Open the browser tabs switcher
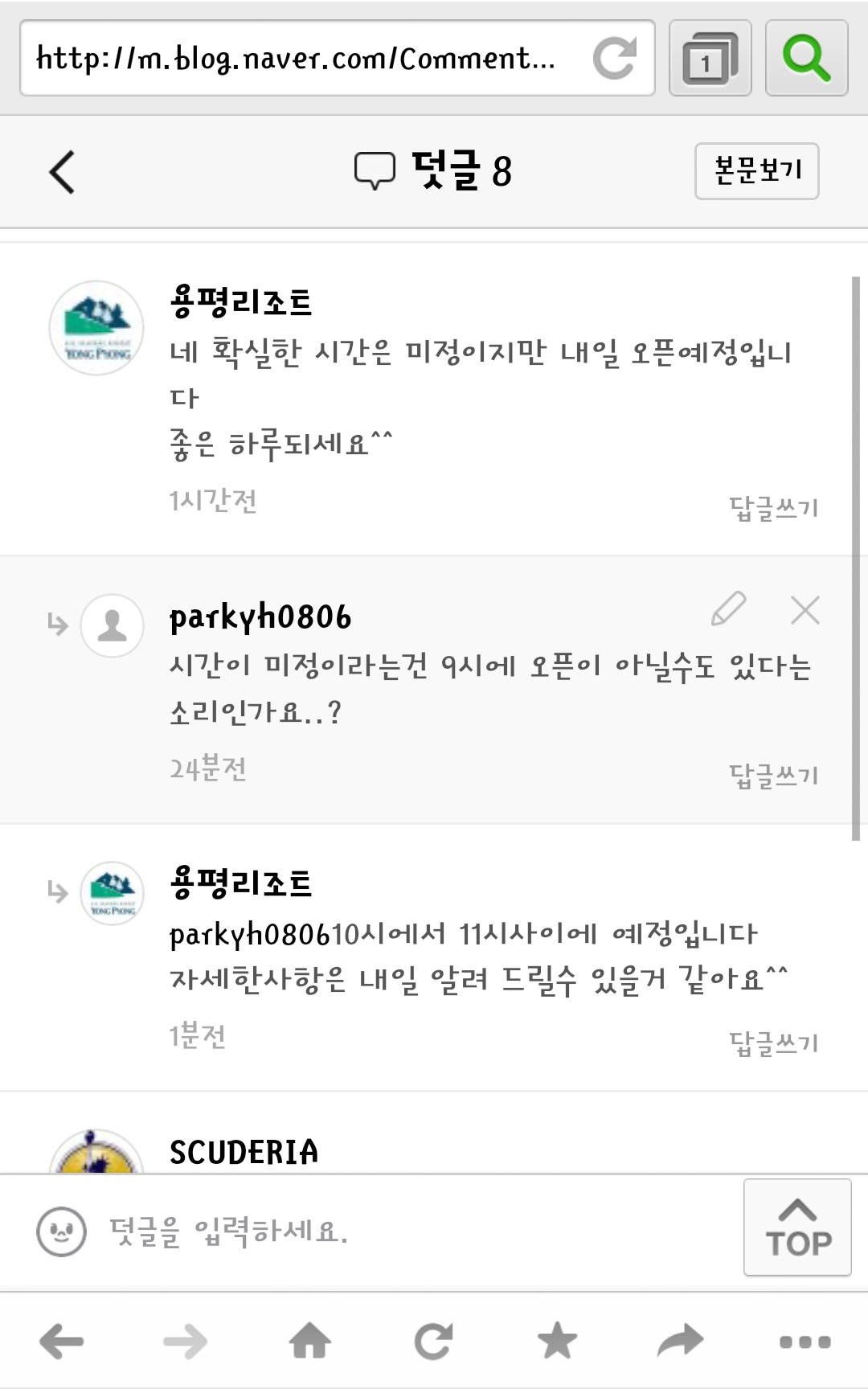The width and height of the screenshot is (868, 1389). click(x=710, y=59)
